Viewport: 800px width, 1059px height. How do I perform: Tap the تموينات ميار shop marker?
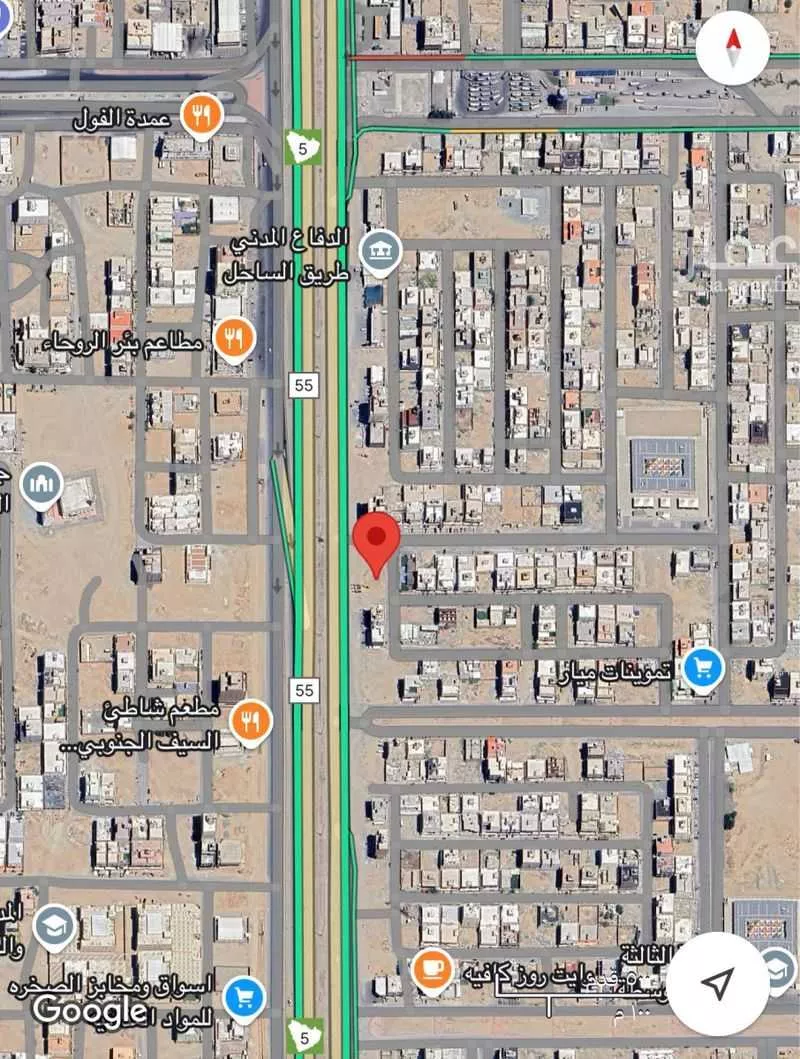pos(704,668)
